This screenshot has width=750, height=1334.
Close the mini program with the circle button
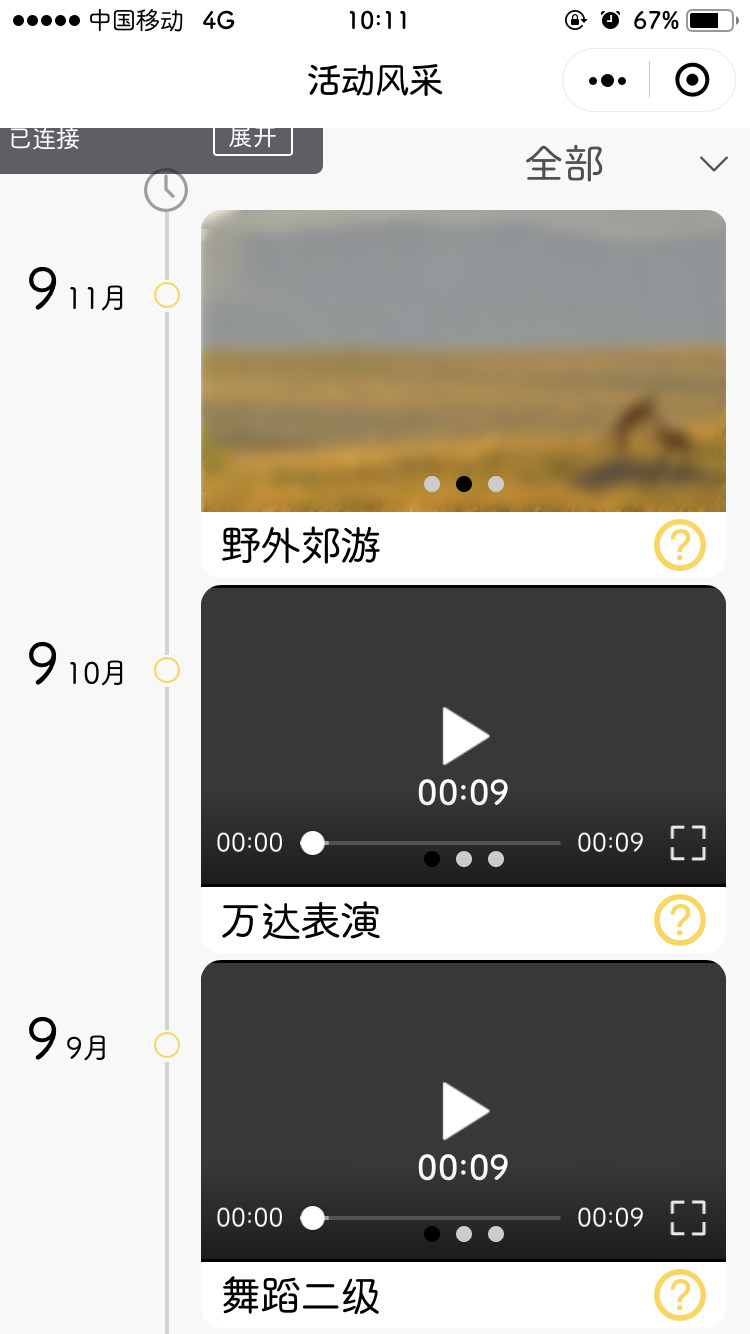[692, 80]
